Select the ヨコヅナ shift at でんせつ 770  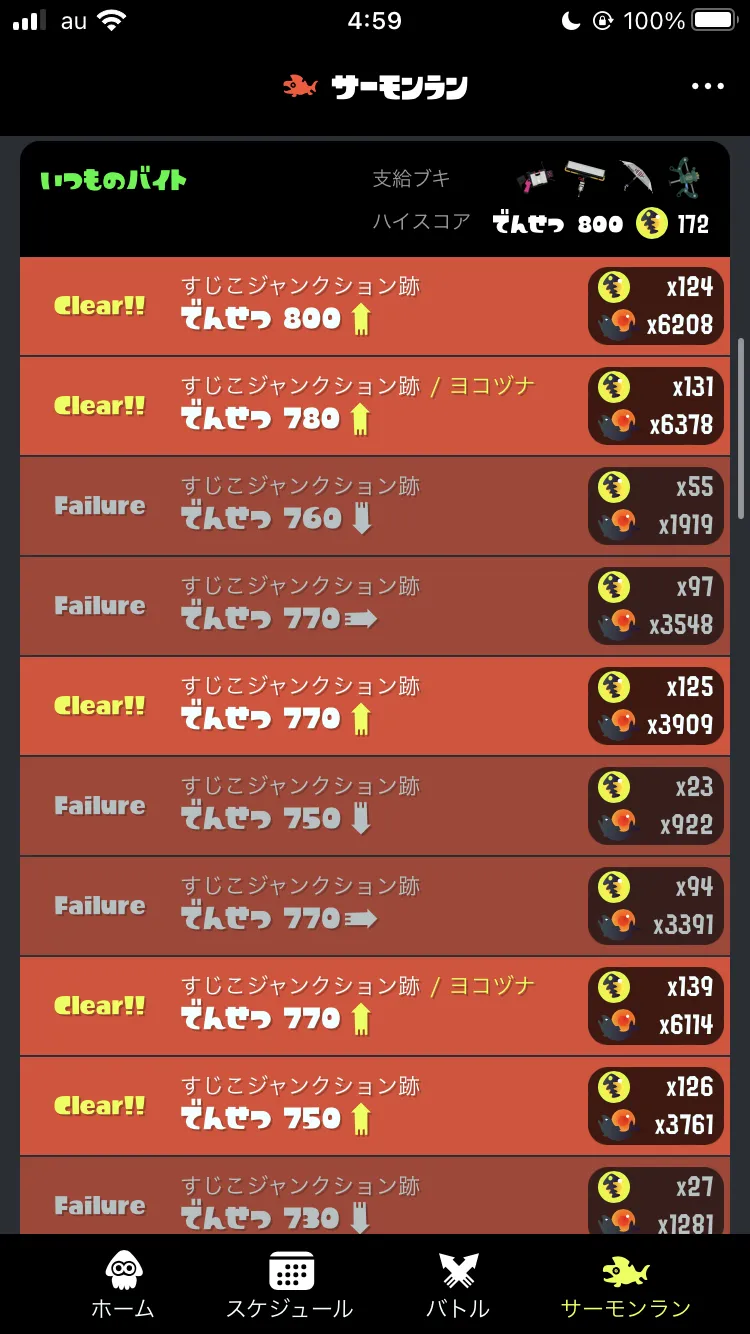[374, 1006]
